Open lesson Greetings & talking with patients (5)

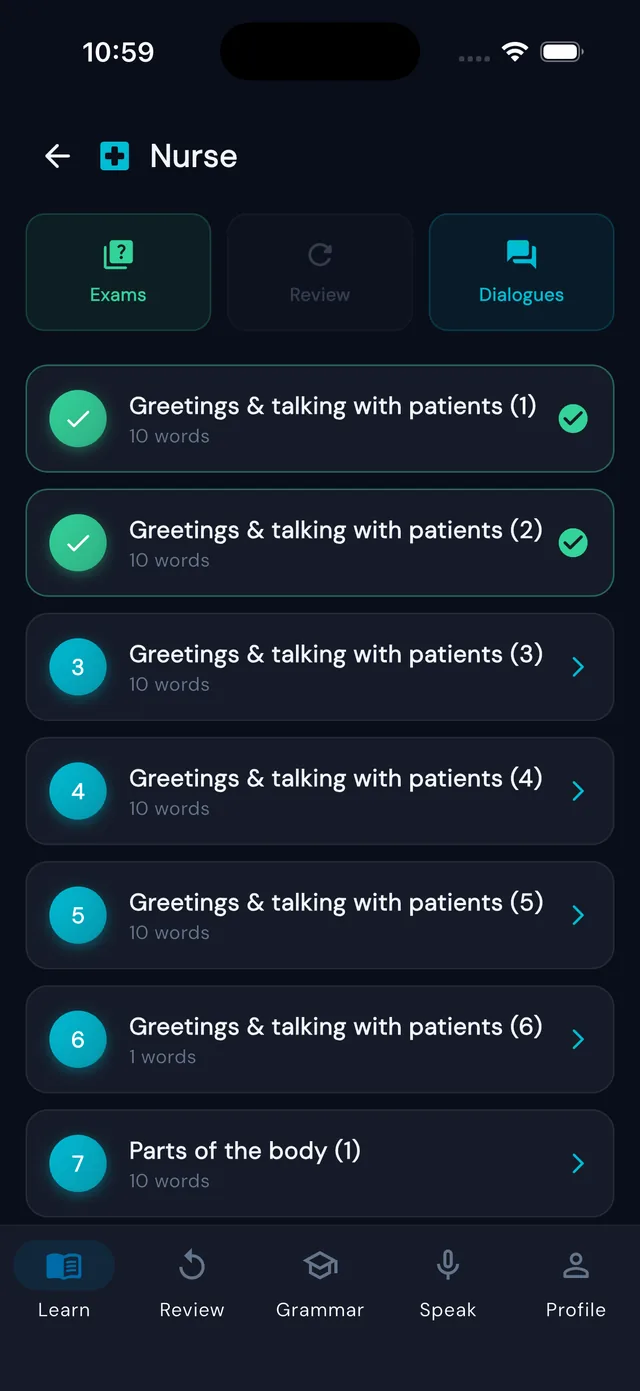(x=320, y=915)
